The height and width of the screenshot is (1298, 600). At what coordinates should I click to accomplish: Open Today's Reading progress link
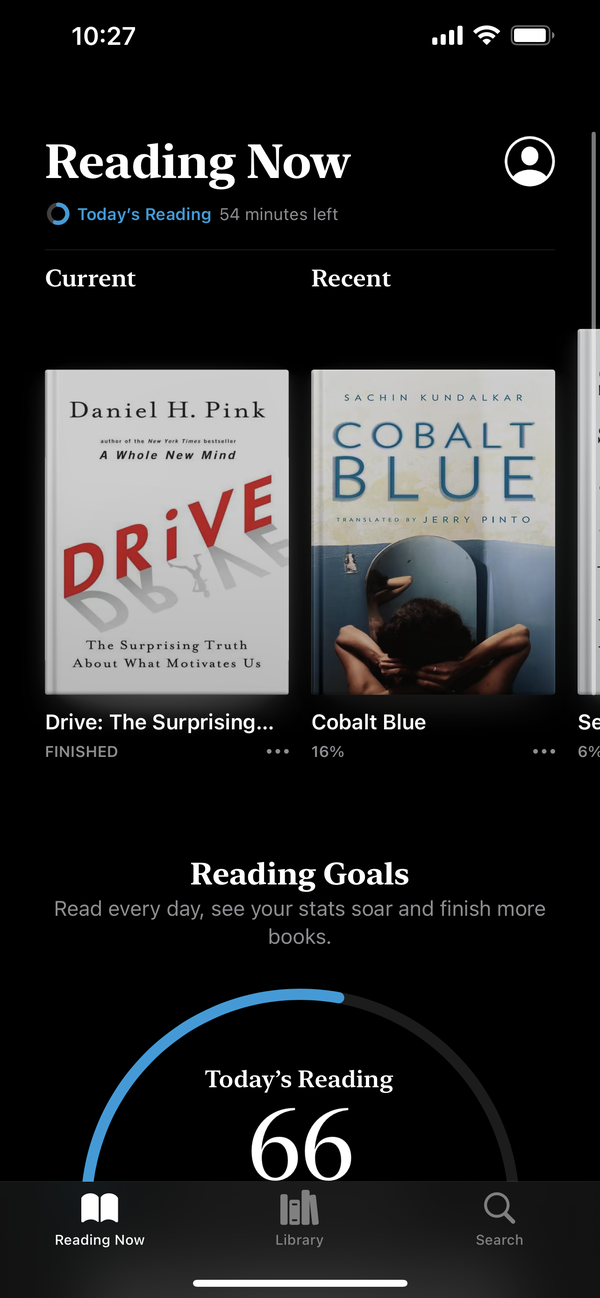(x=144, y=214)
